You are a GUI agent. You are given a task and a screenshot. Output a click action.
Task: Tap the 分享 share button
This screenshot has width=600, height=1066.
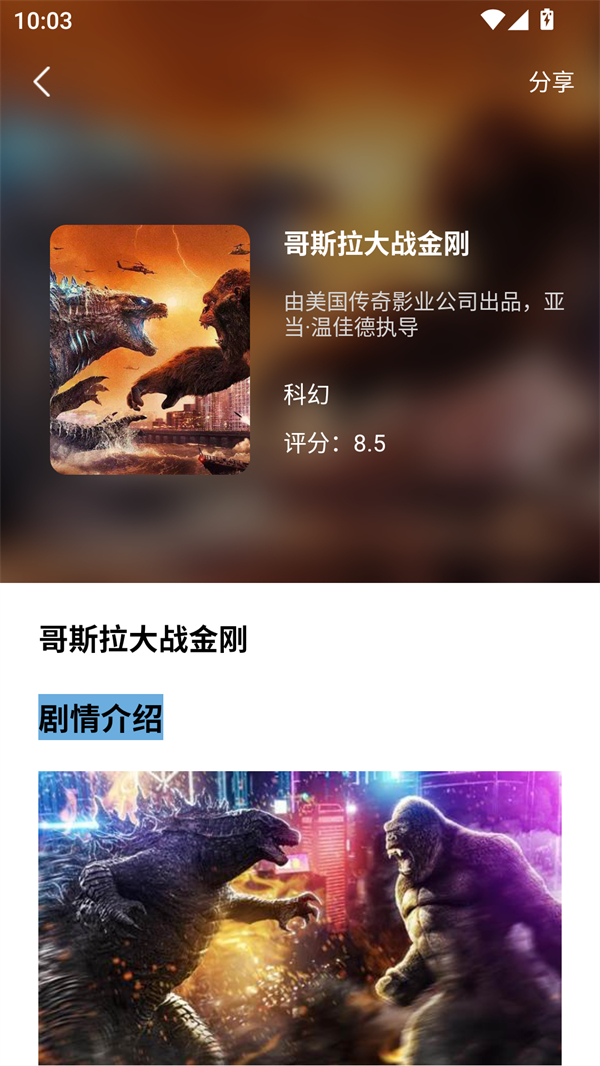(x=551, y=82)
